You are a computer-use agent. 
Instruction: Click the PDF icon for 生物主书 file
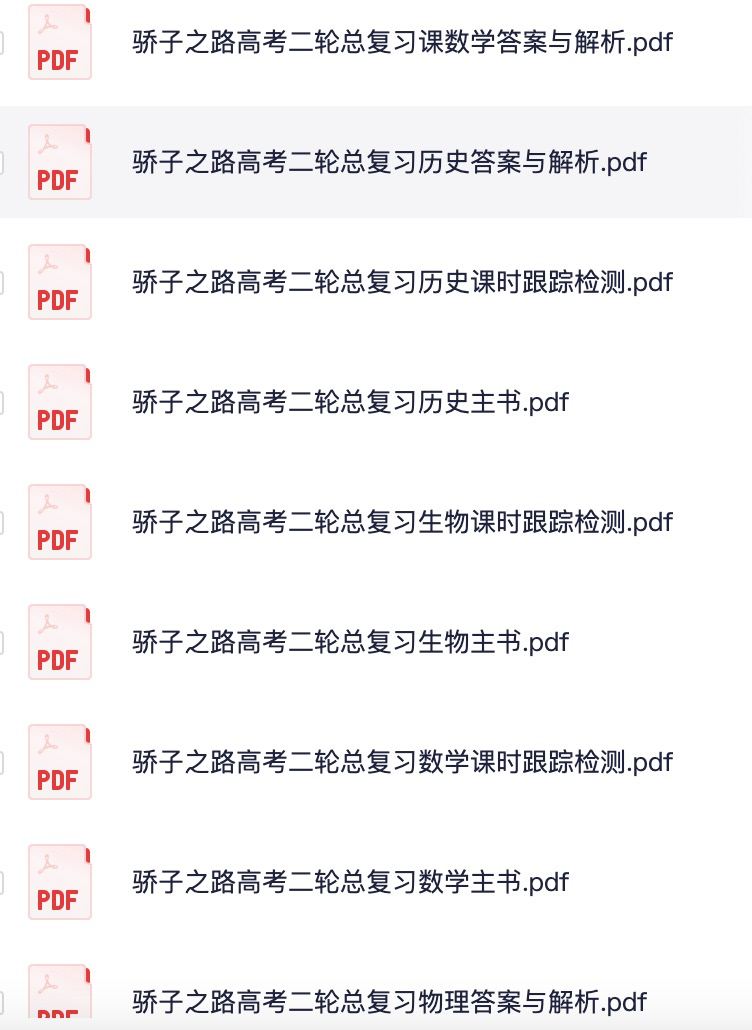click(60, 641)
